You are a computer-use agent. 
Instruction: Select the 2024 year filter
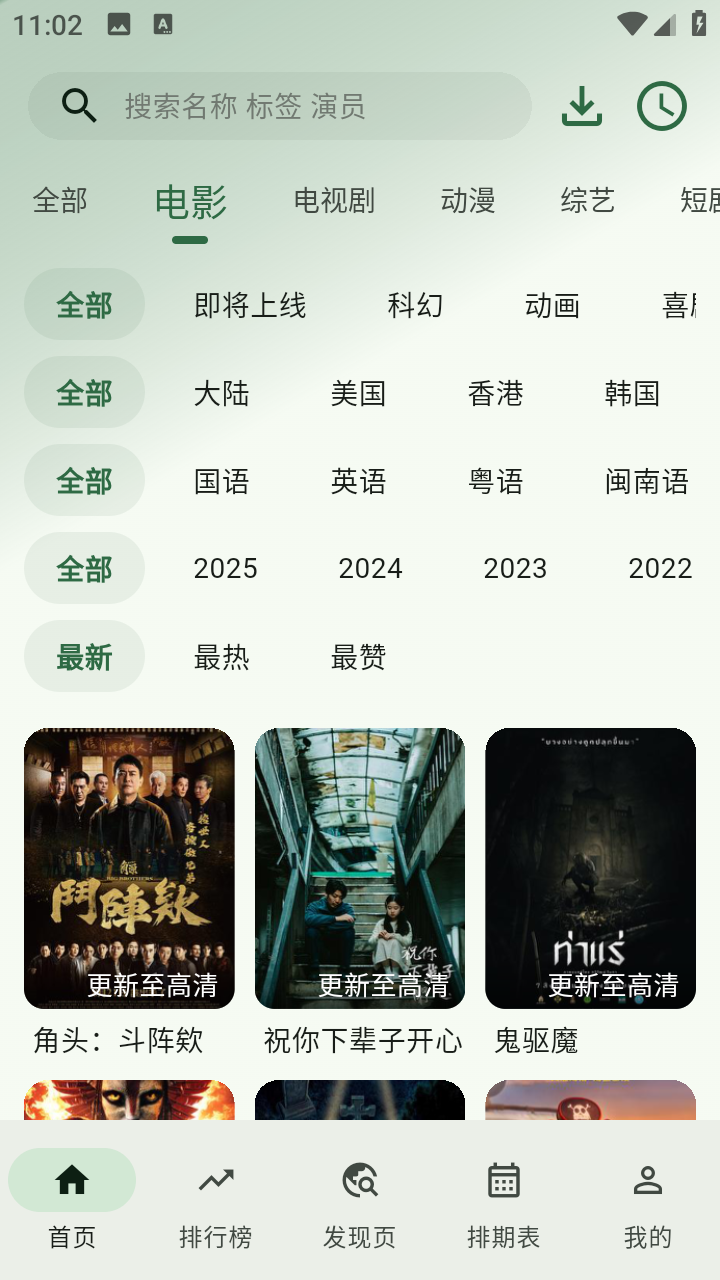371,568
